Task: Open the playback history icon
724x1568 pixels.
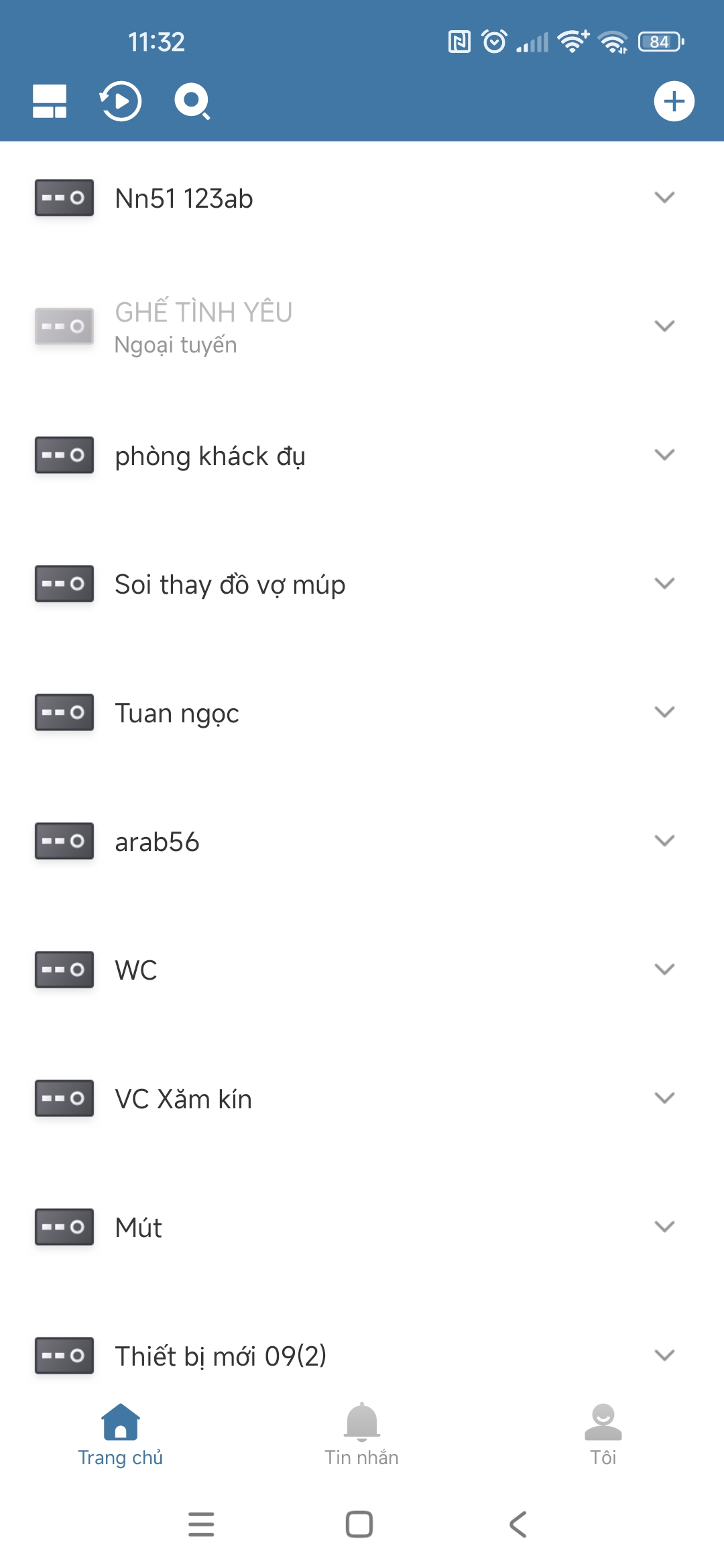Action: pyautogui.click(x=121, y=101)
